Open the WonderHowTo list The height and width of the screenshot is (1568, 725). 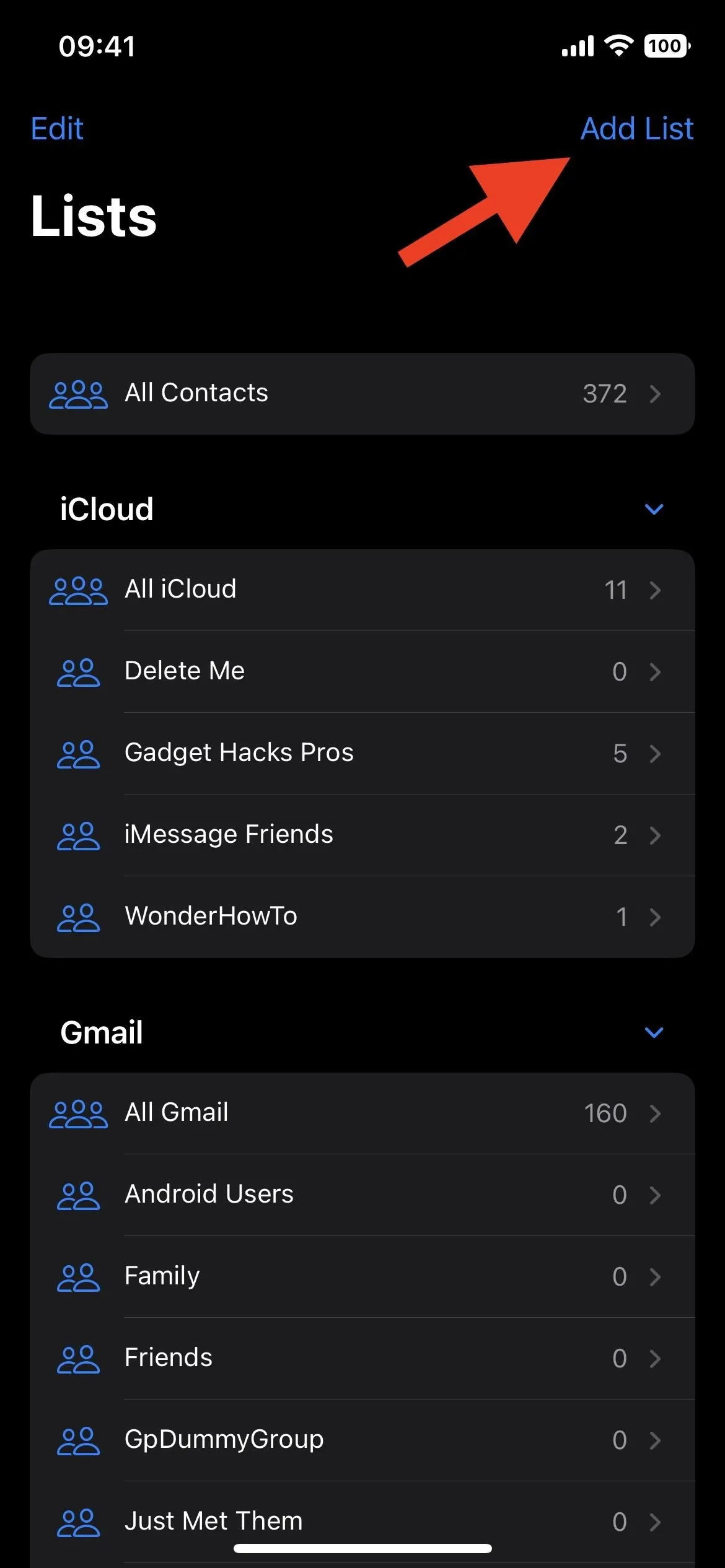coord(362,917)
